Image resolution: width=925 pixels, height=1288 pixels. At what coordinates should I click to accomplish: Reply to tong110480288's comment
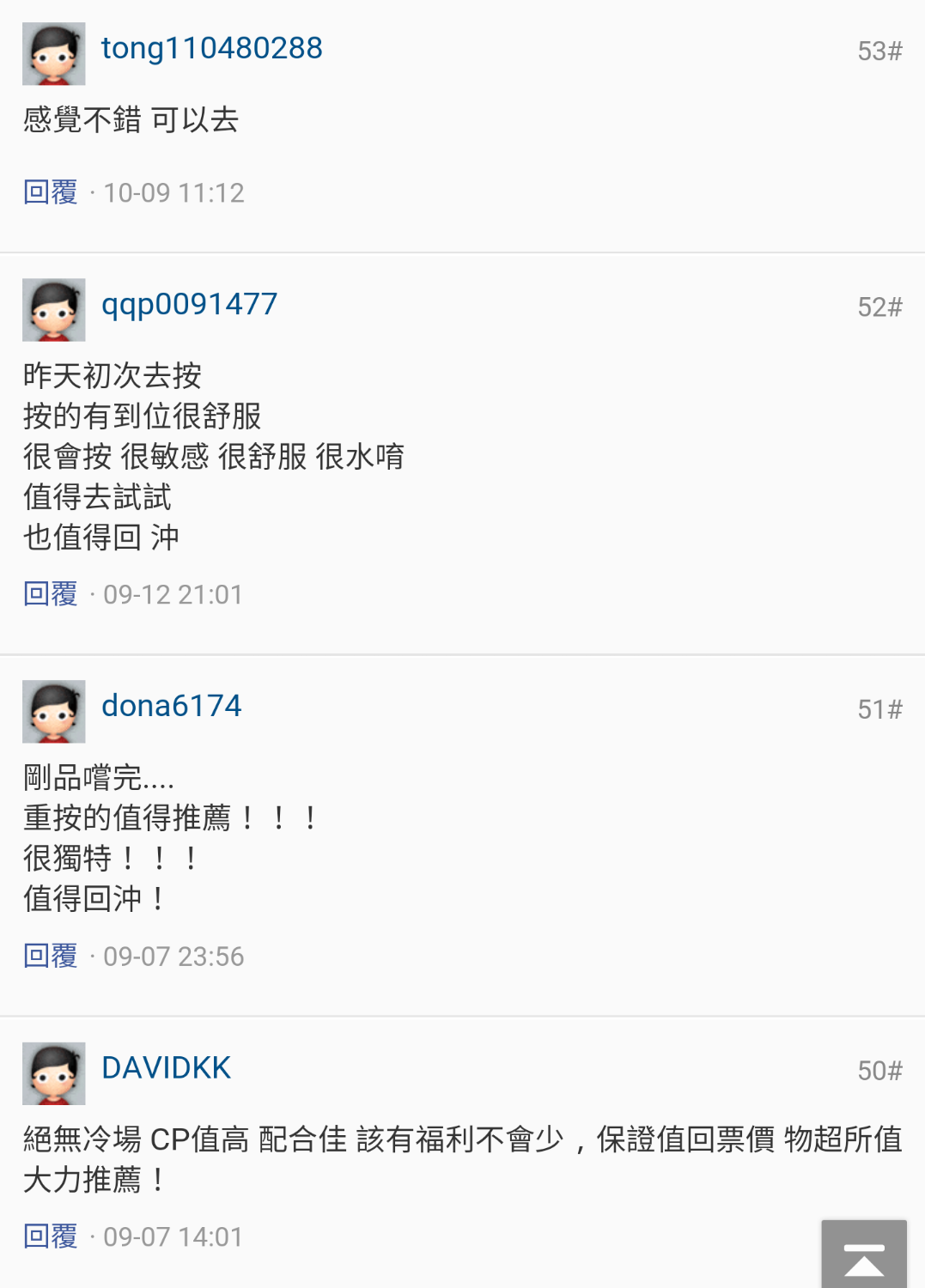click(x=51, y=192)
